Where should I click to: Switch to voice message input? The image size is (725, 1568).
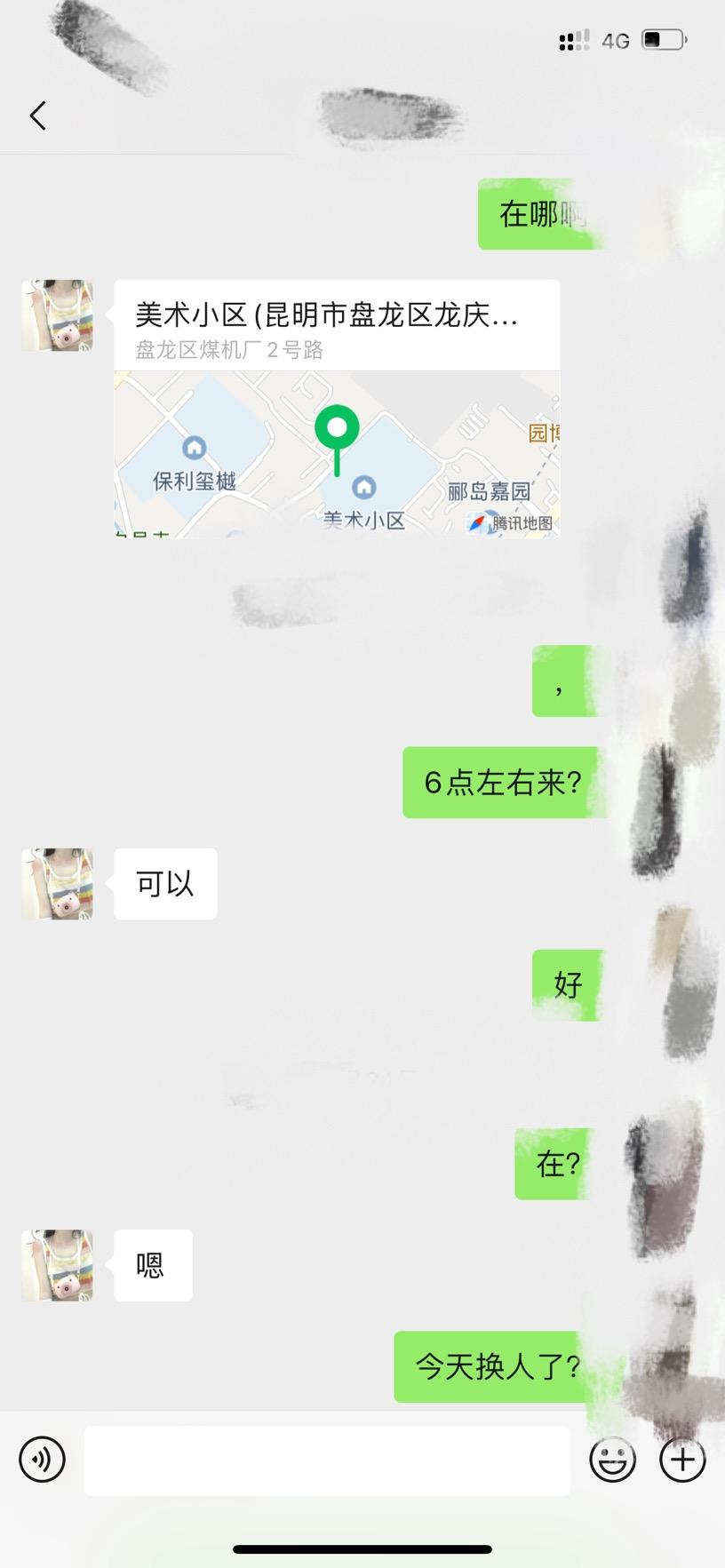pos(43,1460)
